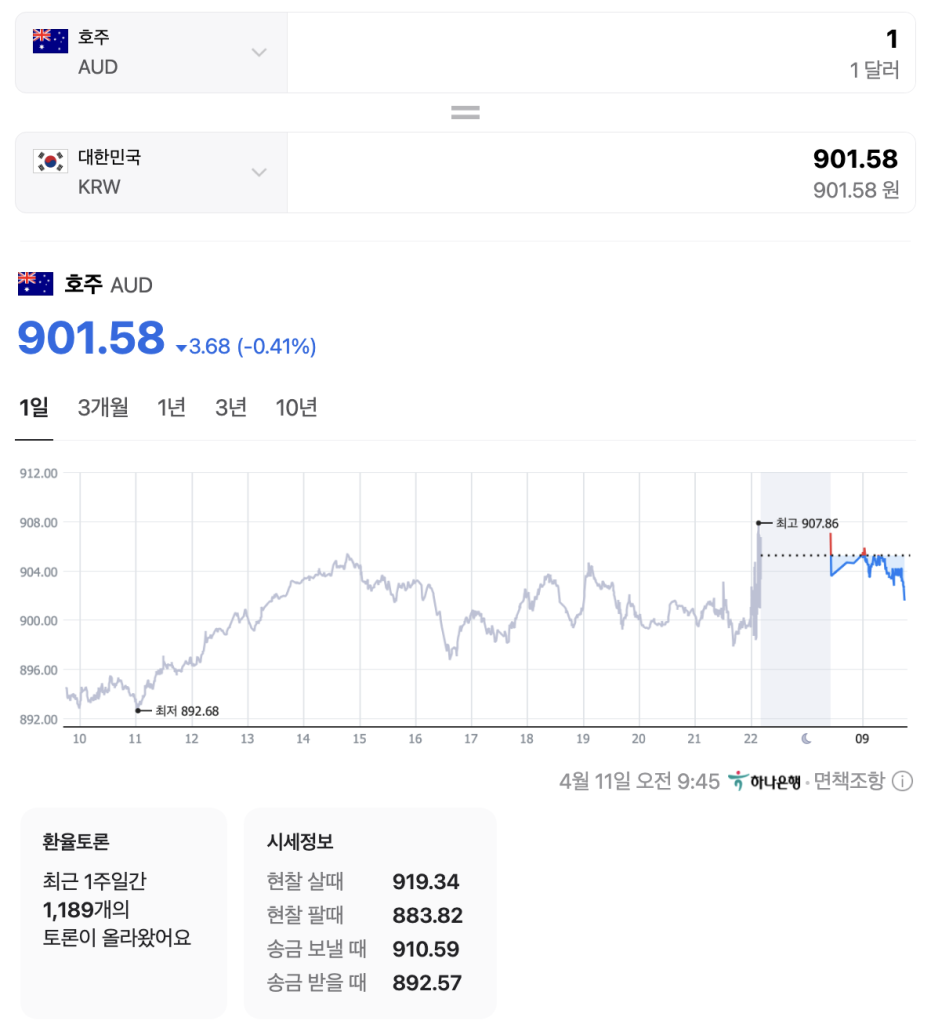Viewport: 931px width, 1024px height.
Task: Open the 시세정보 rate details card
Action: coord(370,913)
